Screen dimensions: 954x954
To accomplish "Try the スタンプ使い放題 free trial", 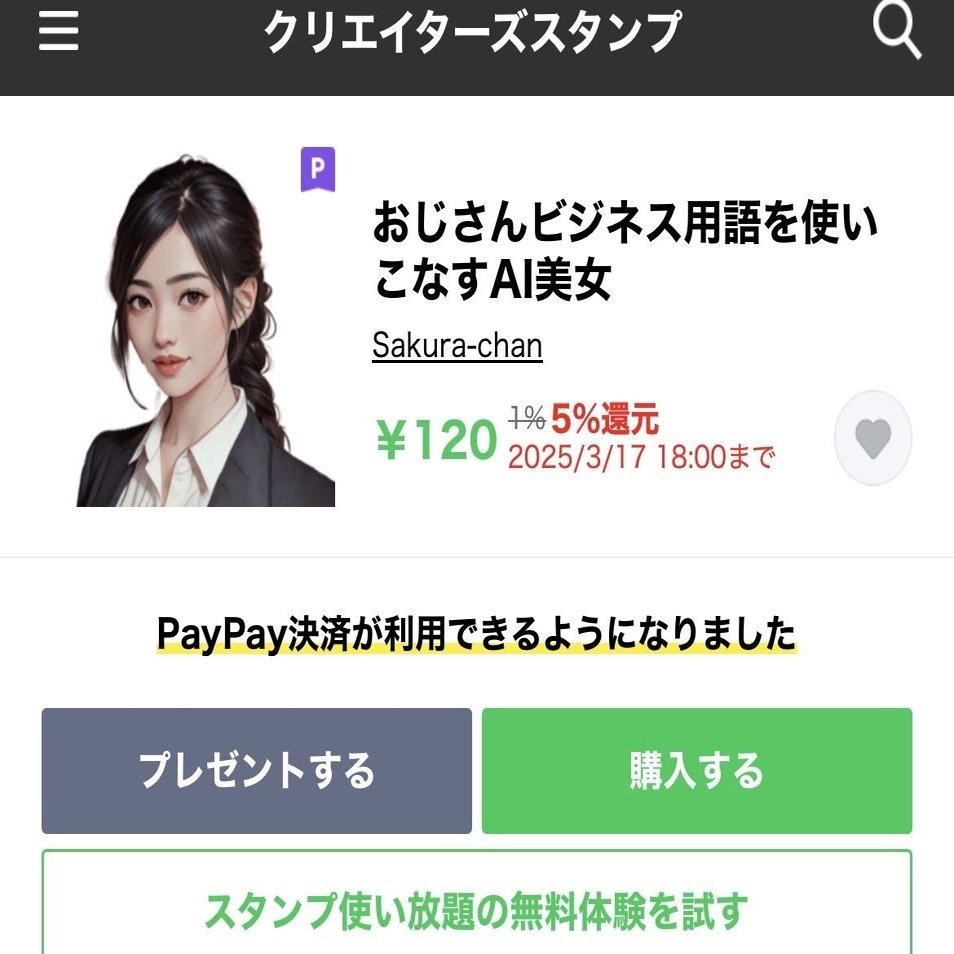I will (476, 909).
